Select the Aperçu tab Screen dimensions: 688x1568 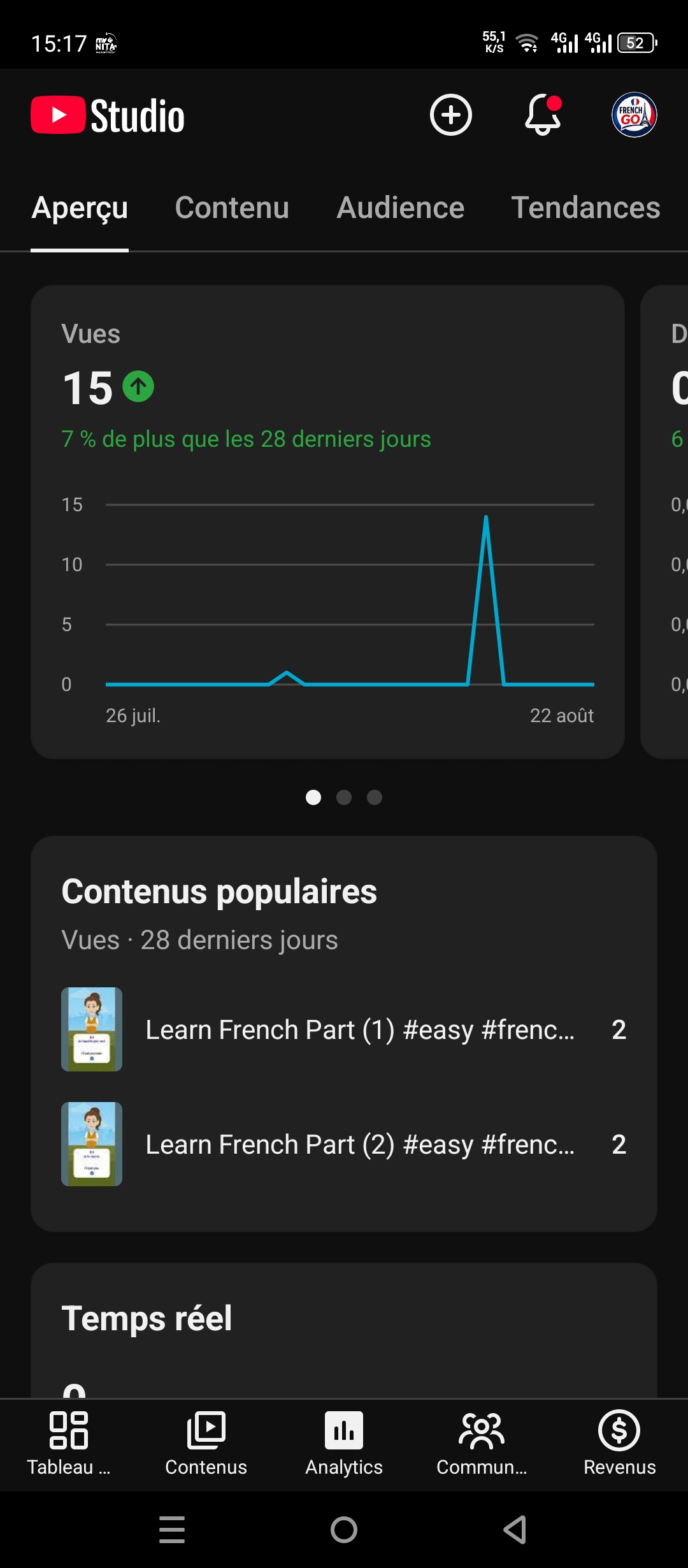[x=80, y=208]
